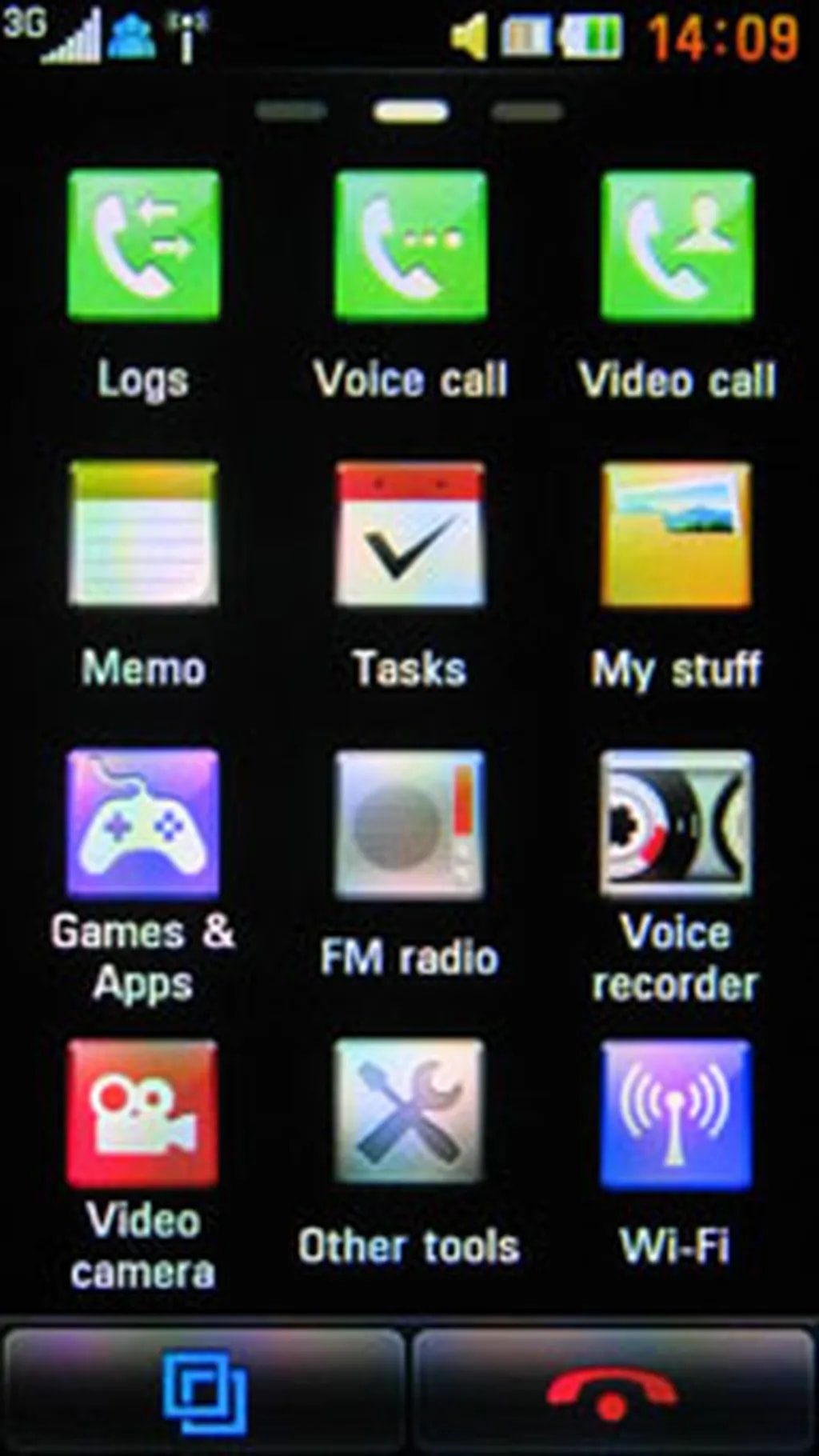Launch Voice call

pyautogui.click(x=410, y=246)
